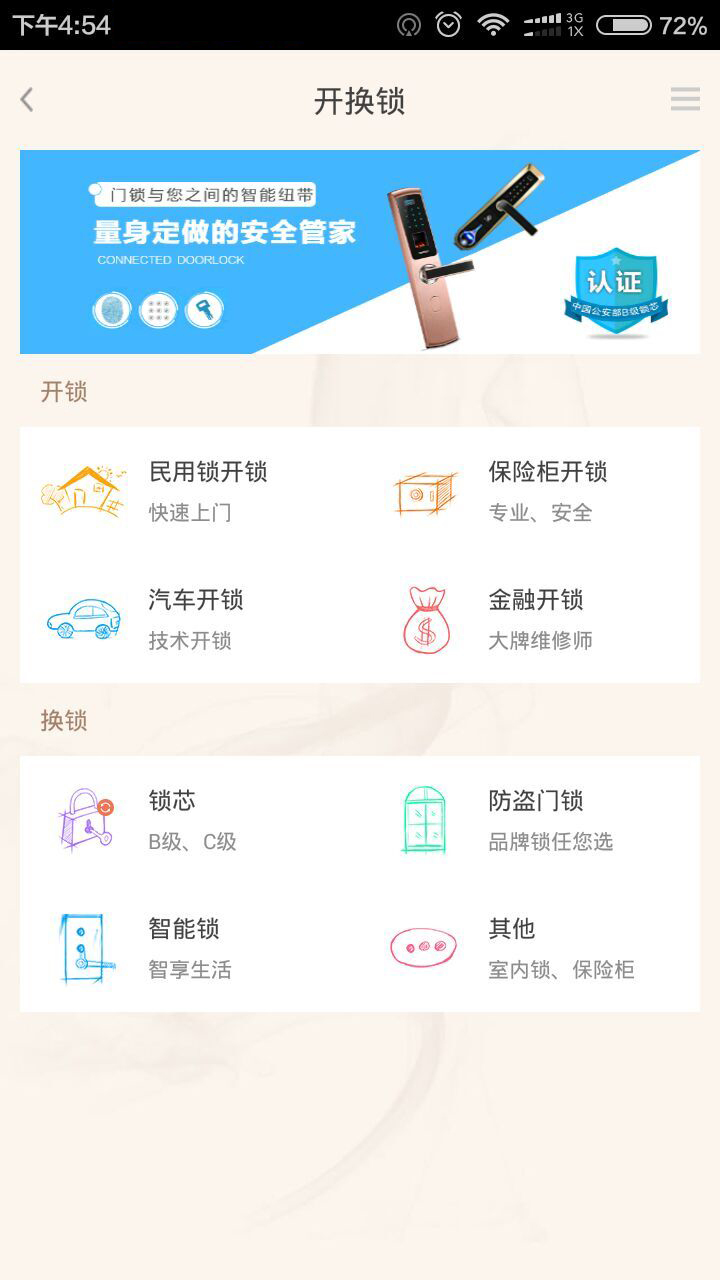Open 锁芯 lock cylinder replacement

coord(190,820)
